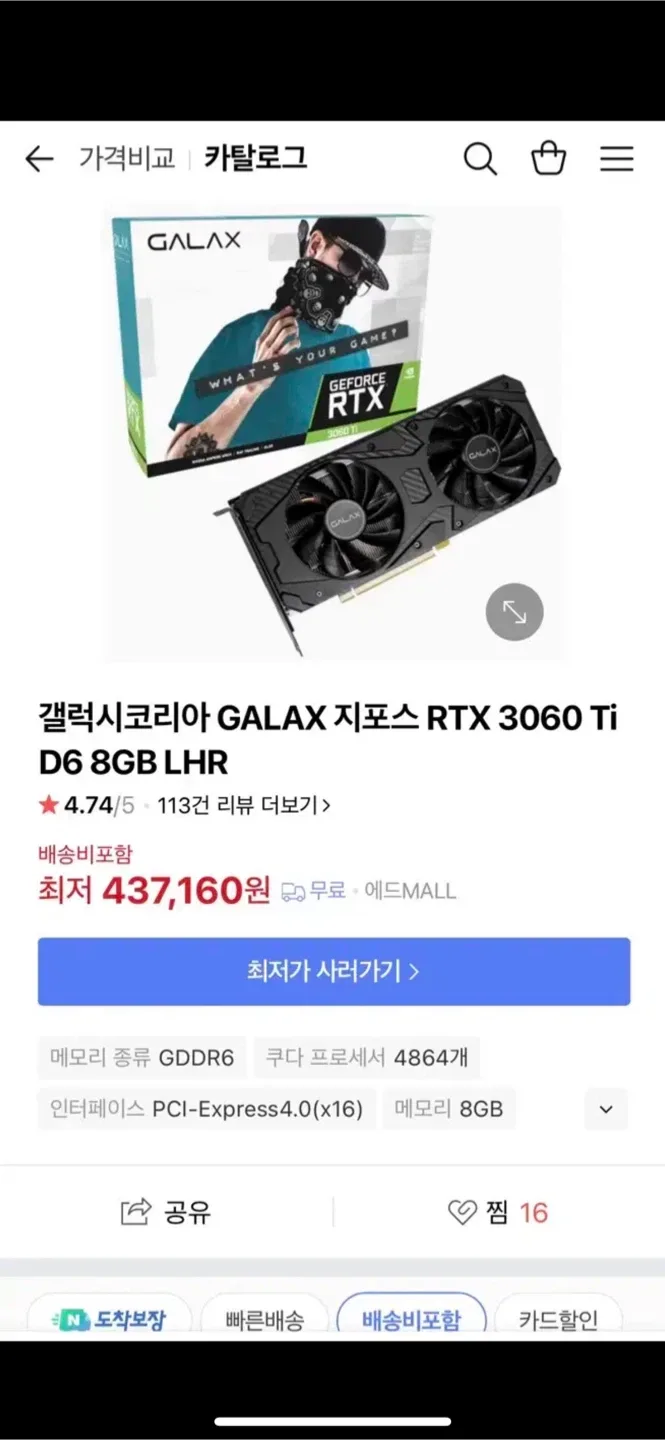Select the 카드할인 filter chip

(558, 1319)
